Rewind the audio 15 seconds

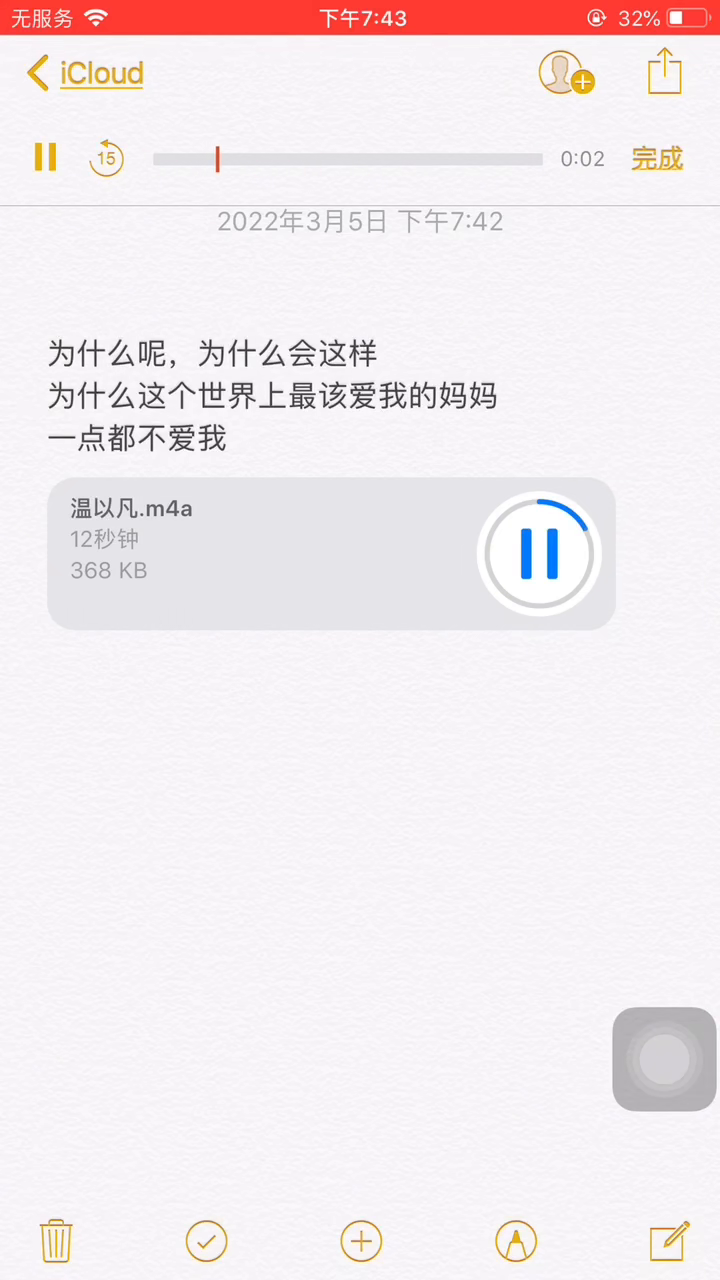pos(106,158)
